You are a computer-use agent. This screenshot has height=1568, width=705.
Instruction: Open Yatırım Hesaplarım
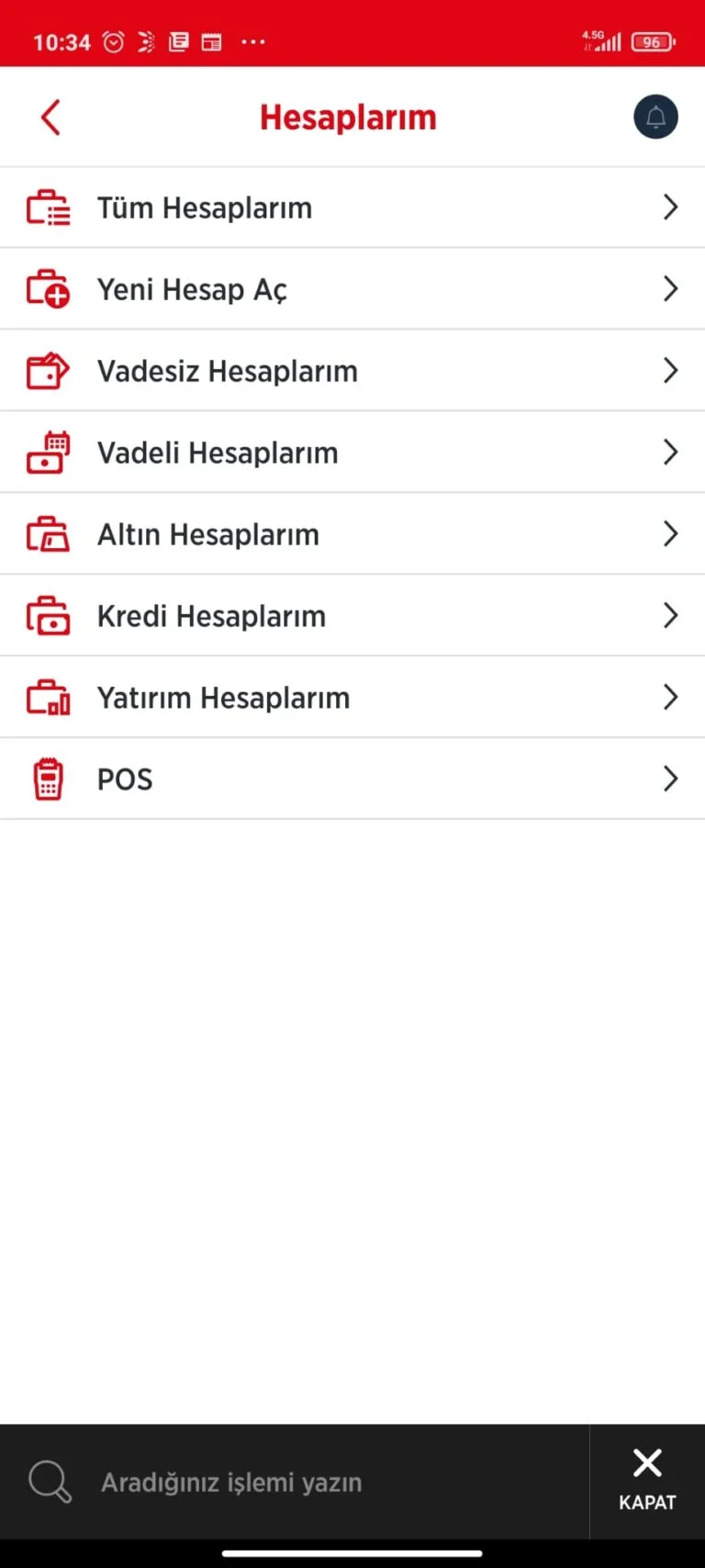(352, 698)
